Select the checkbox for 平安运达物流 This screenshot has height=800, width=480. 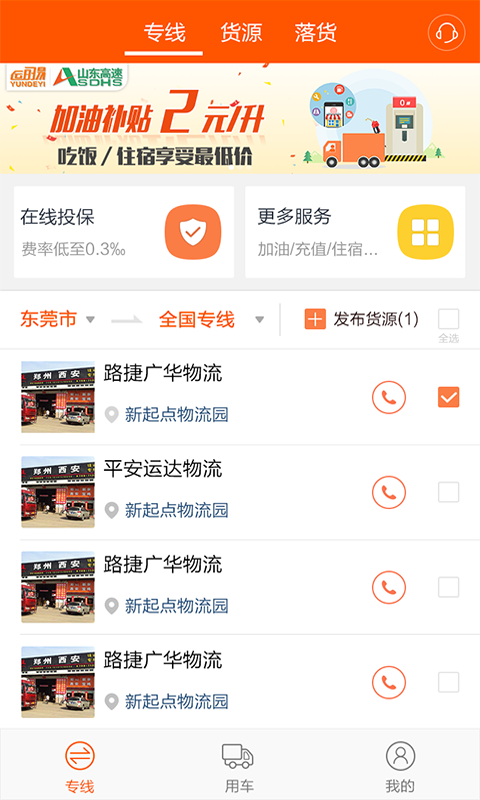(448, 492)
